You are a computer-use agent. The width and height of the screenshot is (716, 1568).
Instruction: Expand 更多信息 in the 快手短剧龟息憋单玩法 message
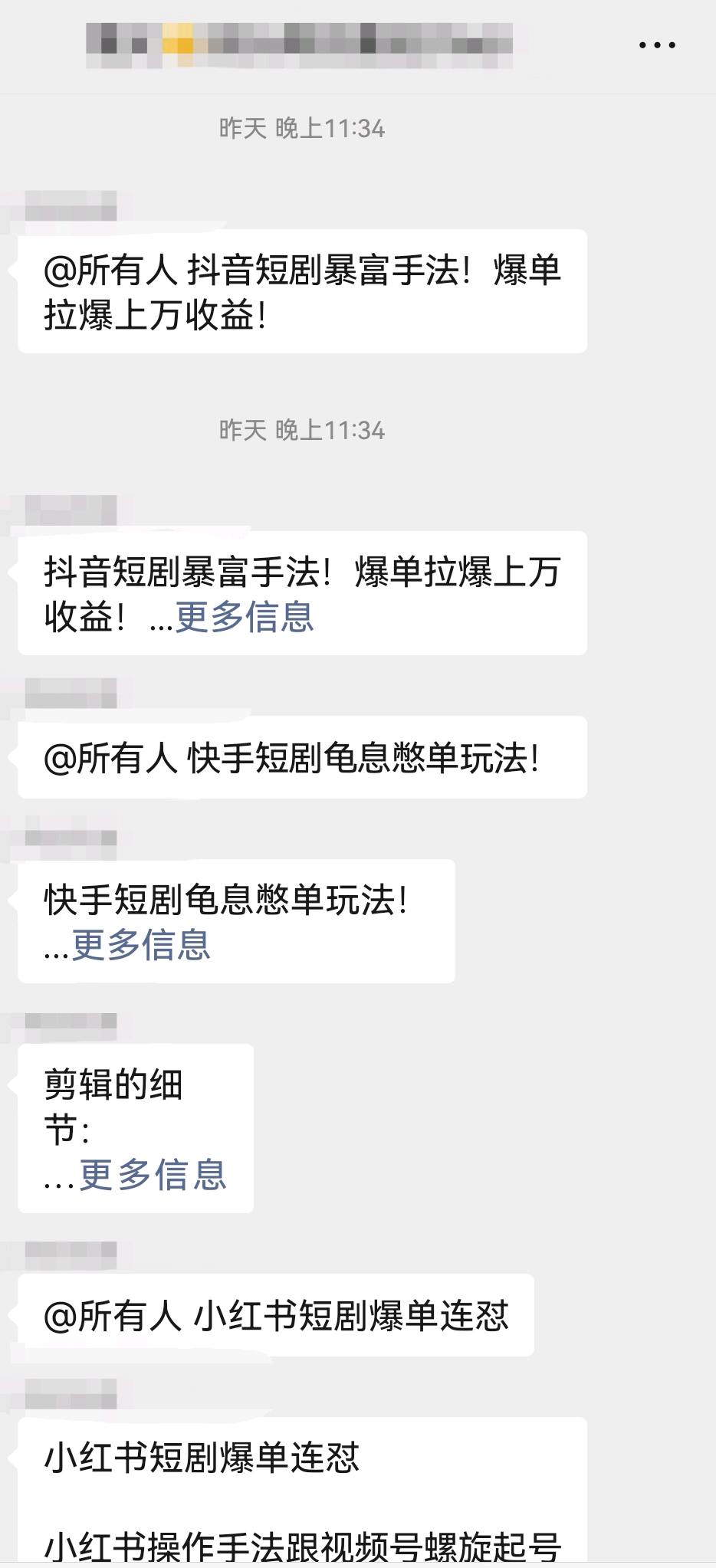141,945
